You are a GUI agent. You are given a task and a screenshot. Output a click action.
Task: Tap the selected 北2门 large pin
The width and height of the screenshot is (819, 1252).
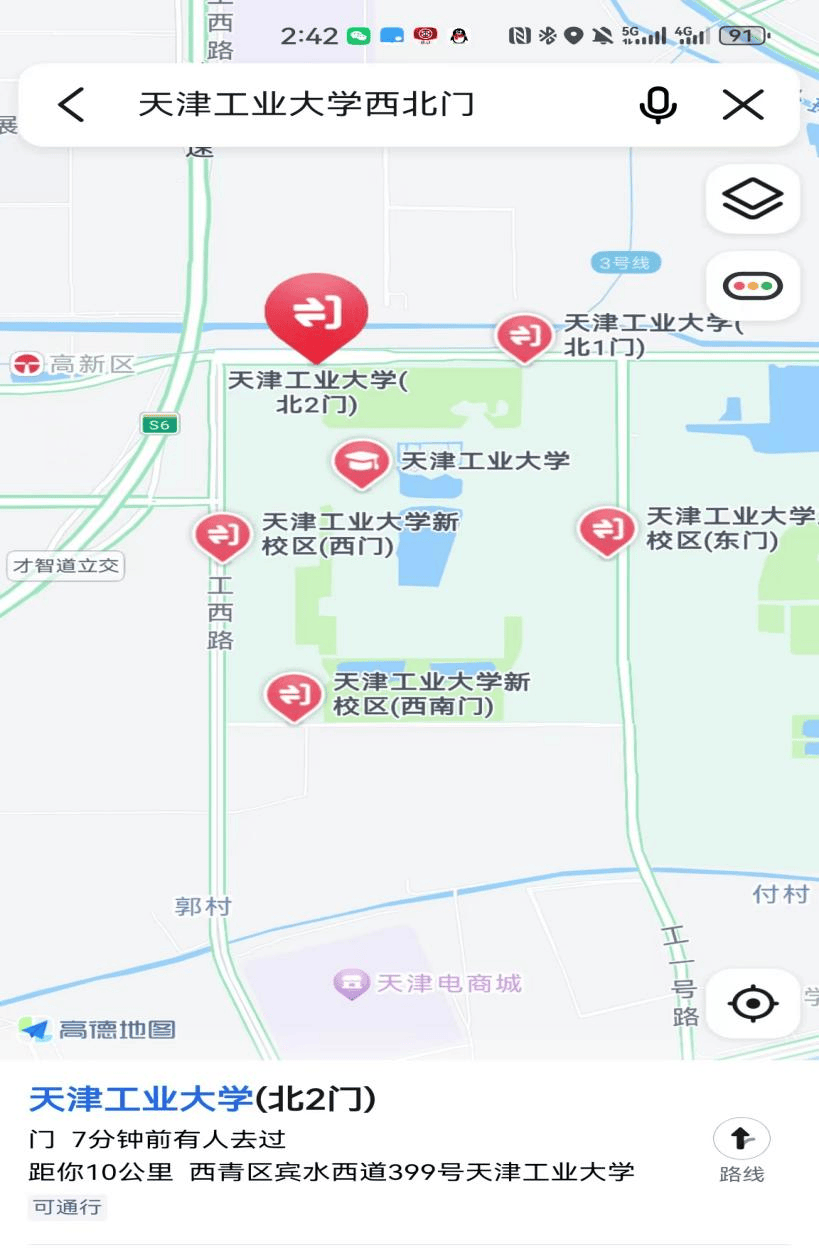click(x=316, y=314)
